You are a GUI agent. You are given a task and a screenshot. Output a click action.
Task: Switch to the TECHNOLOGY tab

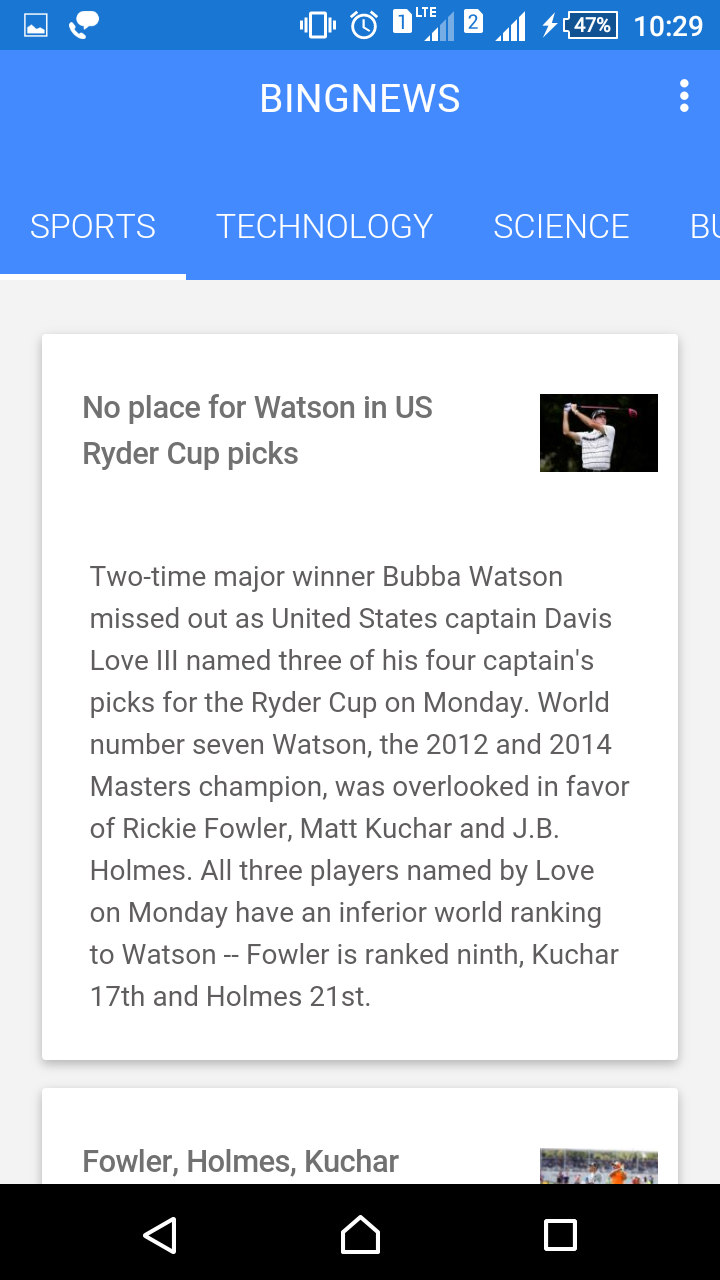324,227
